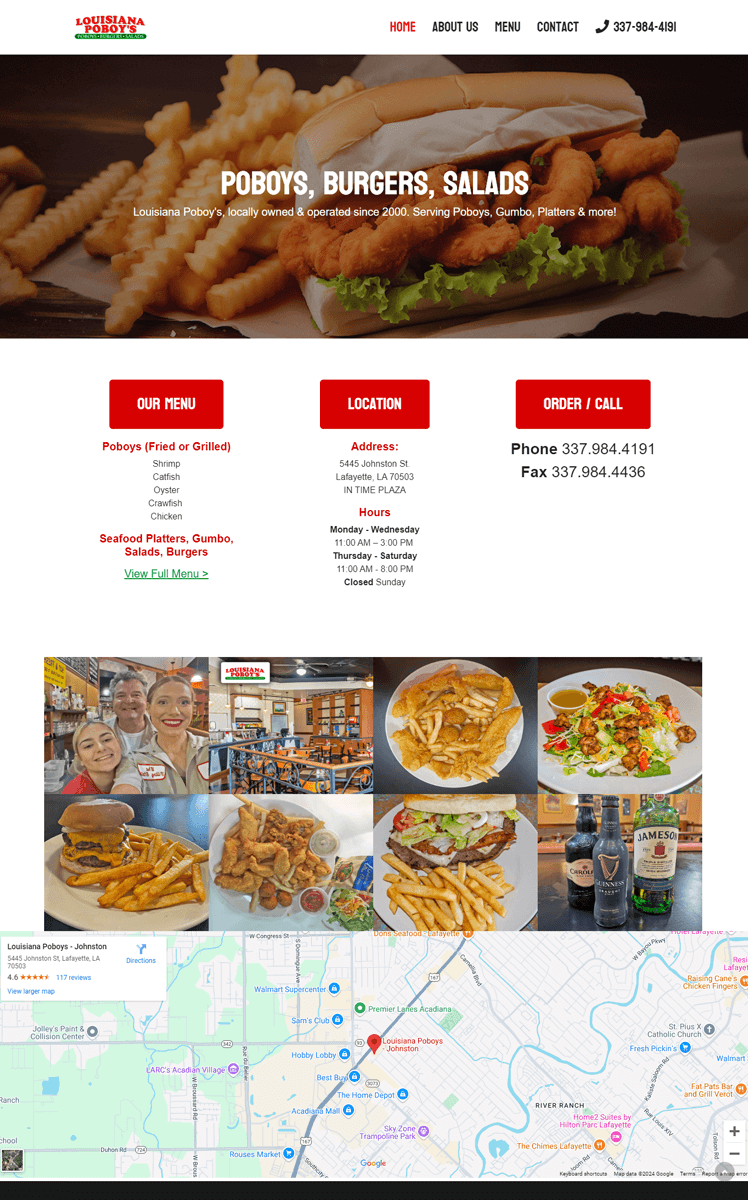Open the Menu page in navigation
This screenshot has width=748, height=1200.
click(x=507, y=27)
